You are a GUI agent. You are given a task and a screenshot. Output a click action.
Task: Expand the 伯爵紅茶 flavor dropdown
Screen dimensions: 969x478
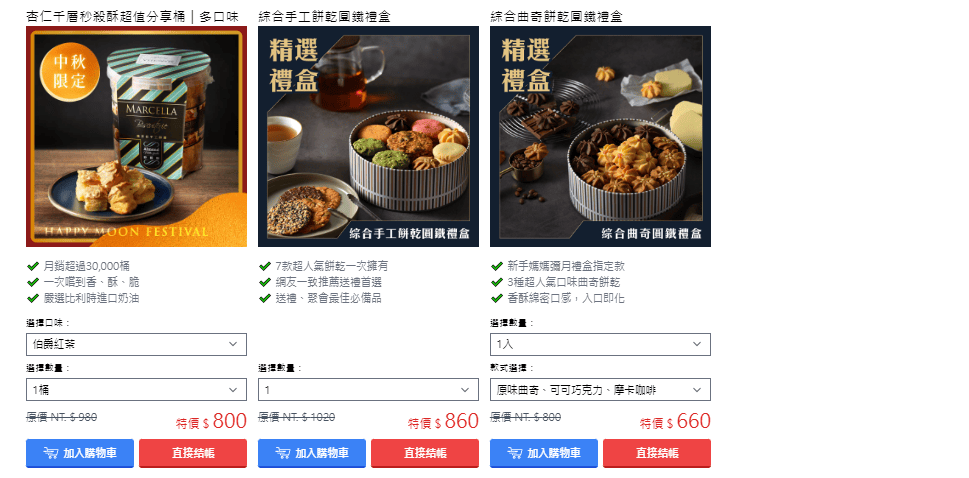click(136, 345)
